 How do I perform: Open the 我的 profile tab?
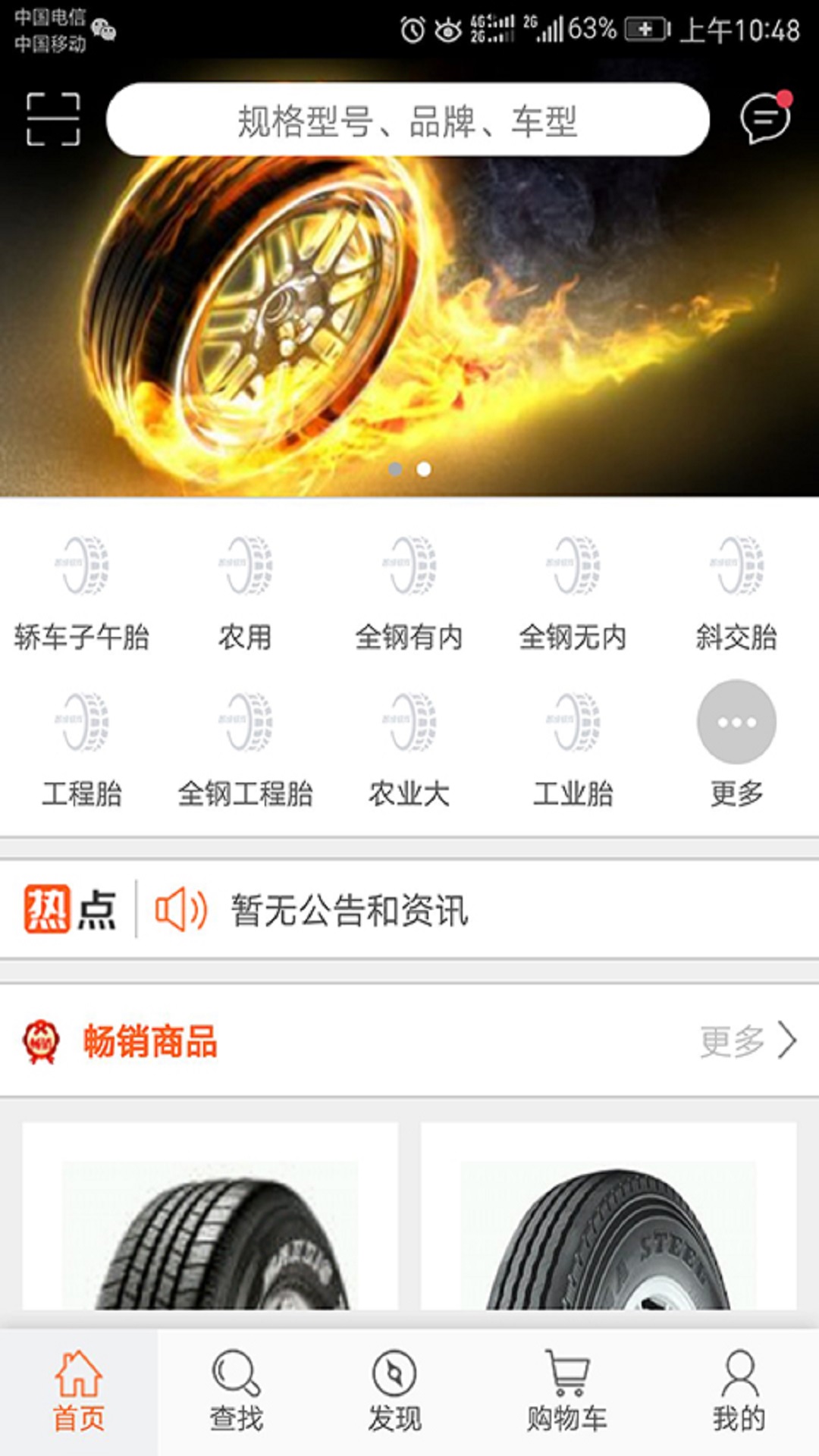[734, 1395]
